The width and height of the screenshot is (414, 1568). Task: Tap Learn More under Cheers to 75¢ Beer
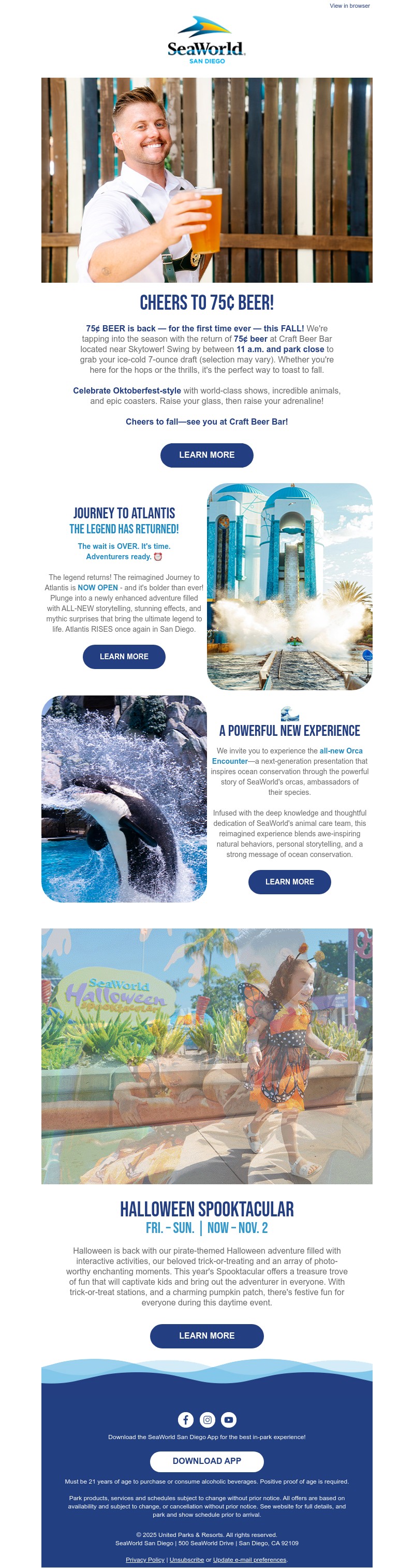coord(206,455)
